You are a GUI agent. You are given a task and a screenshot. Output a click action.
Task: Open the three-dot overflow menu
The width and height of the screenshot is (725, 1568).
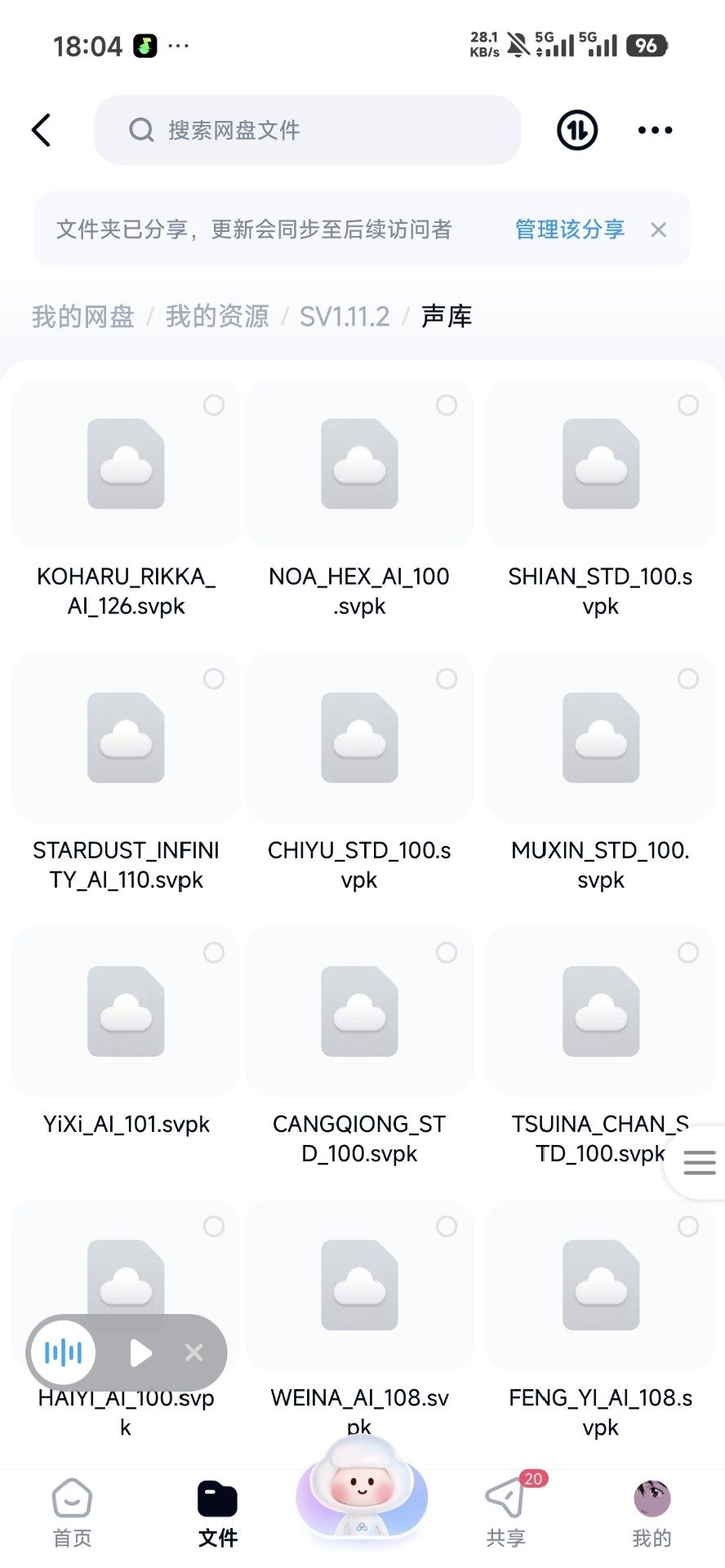pyautogui.click(x=655, y=131)
